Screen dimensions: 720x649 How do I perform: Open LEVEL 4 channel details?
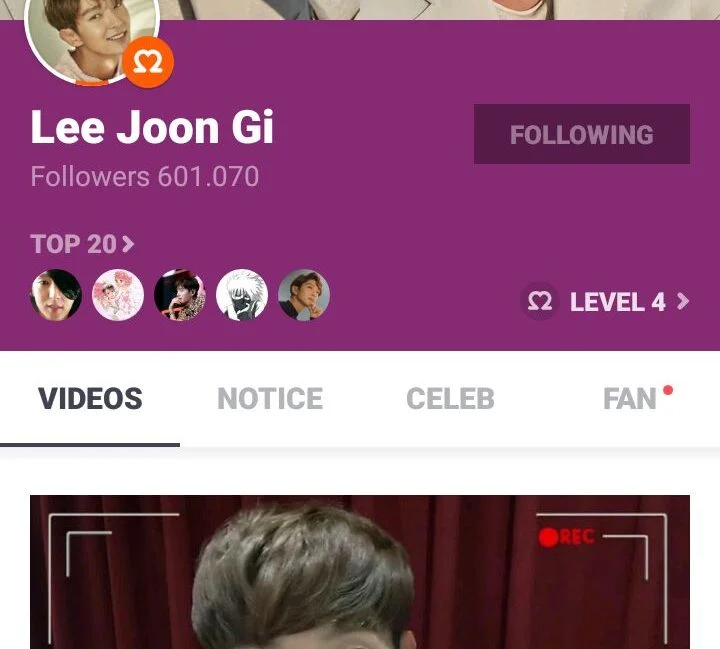[608, 301]
